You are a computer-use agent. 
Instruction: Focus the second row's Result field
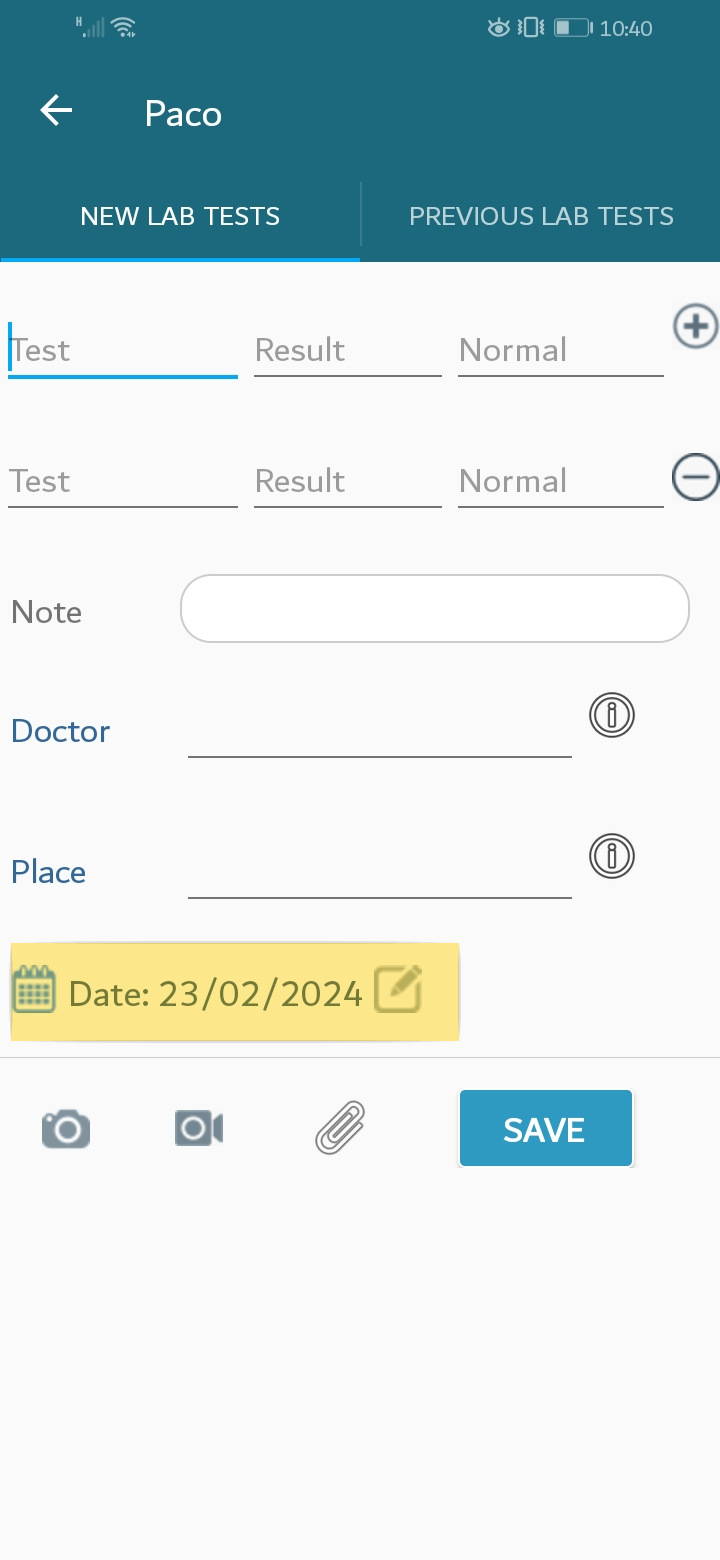point(348,481)
